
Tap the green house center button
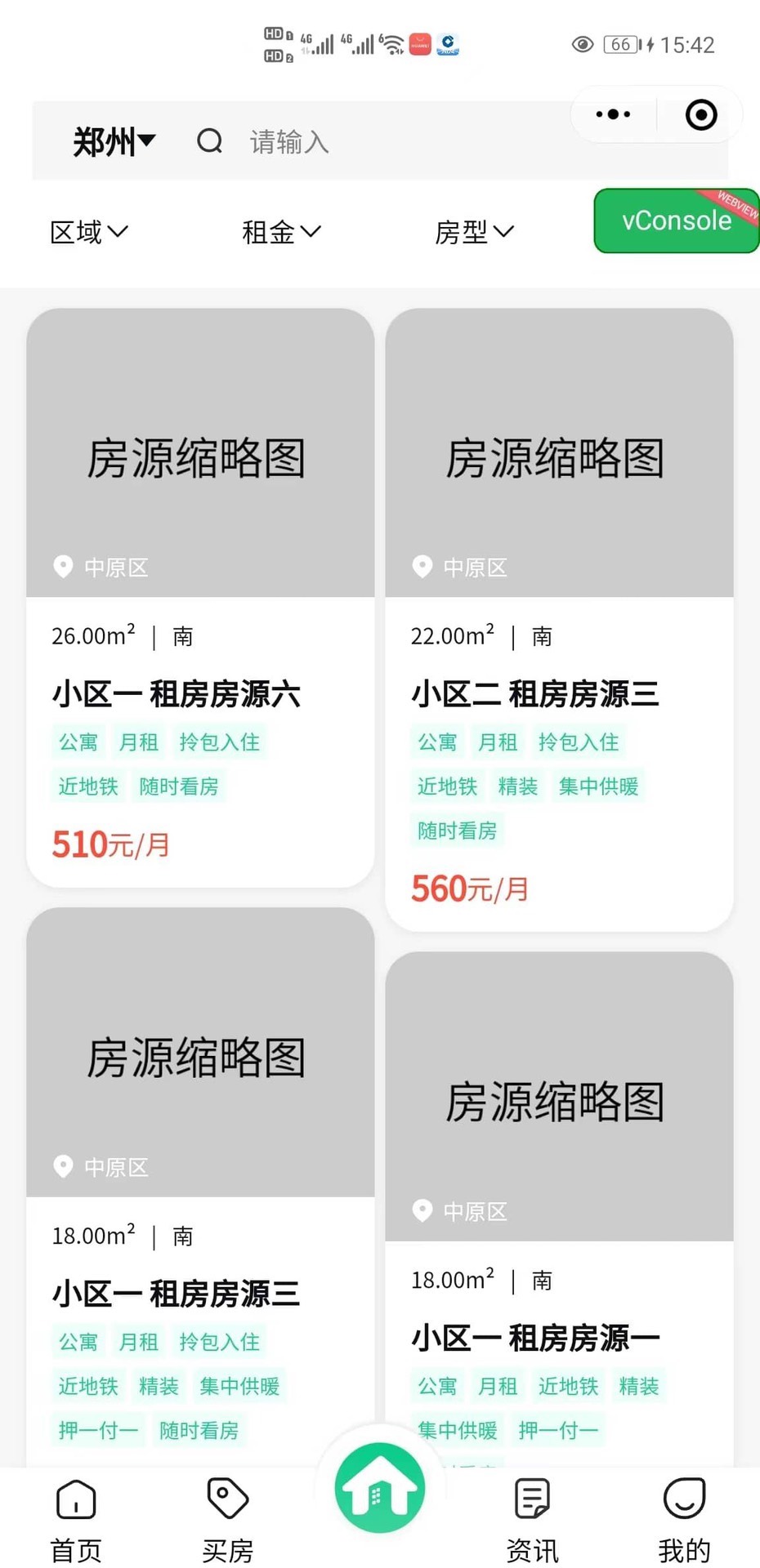click(x=380, y=1487)
